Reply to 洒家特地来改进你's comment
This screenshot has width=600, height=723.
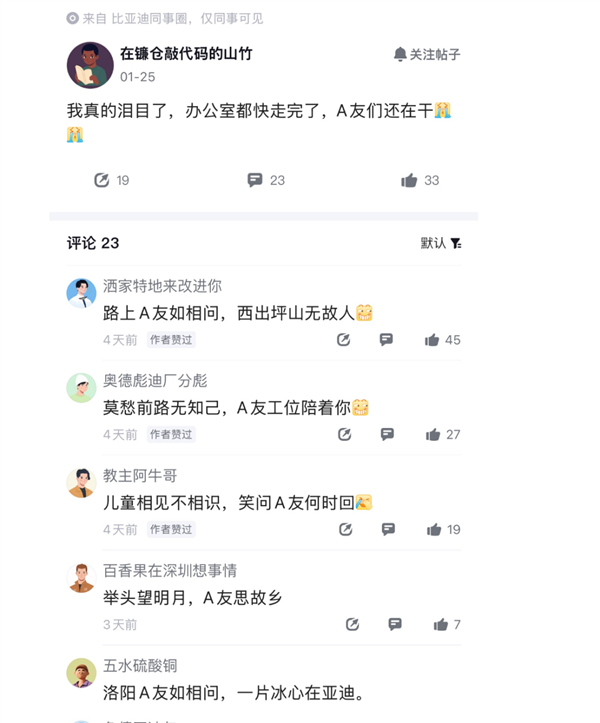386,340
